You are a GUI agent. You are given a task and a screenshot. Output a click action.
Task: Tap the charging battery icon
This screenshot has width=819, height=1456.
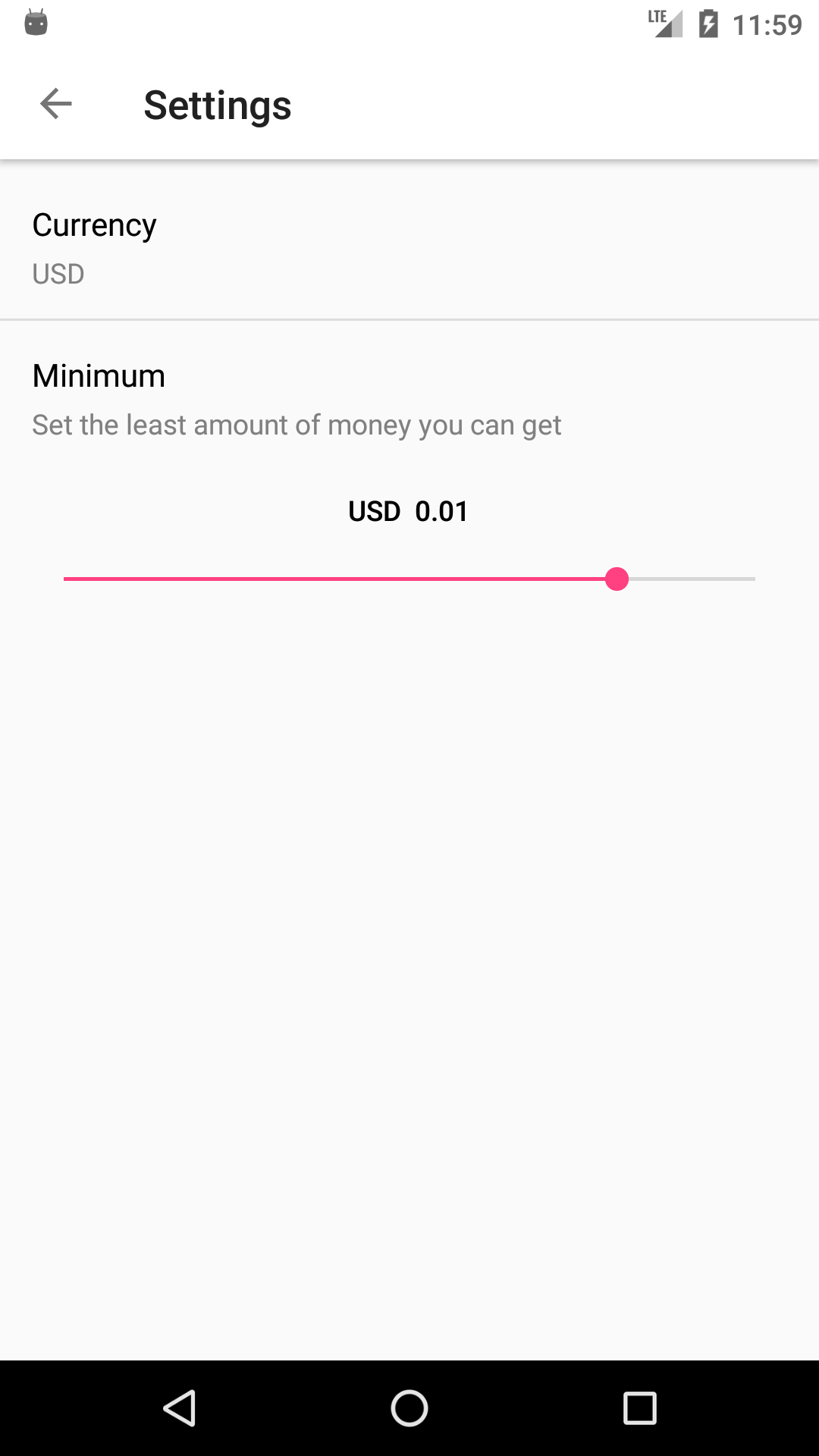click(707, 22)
